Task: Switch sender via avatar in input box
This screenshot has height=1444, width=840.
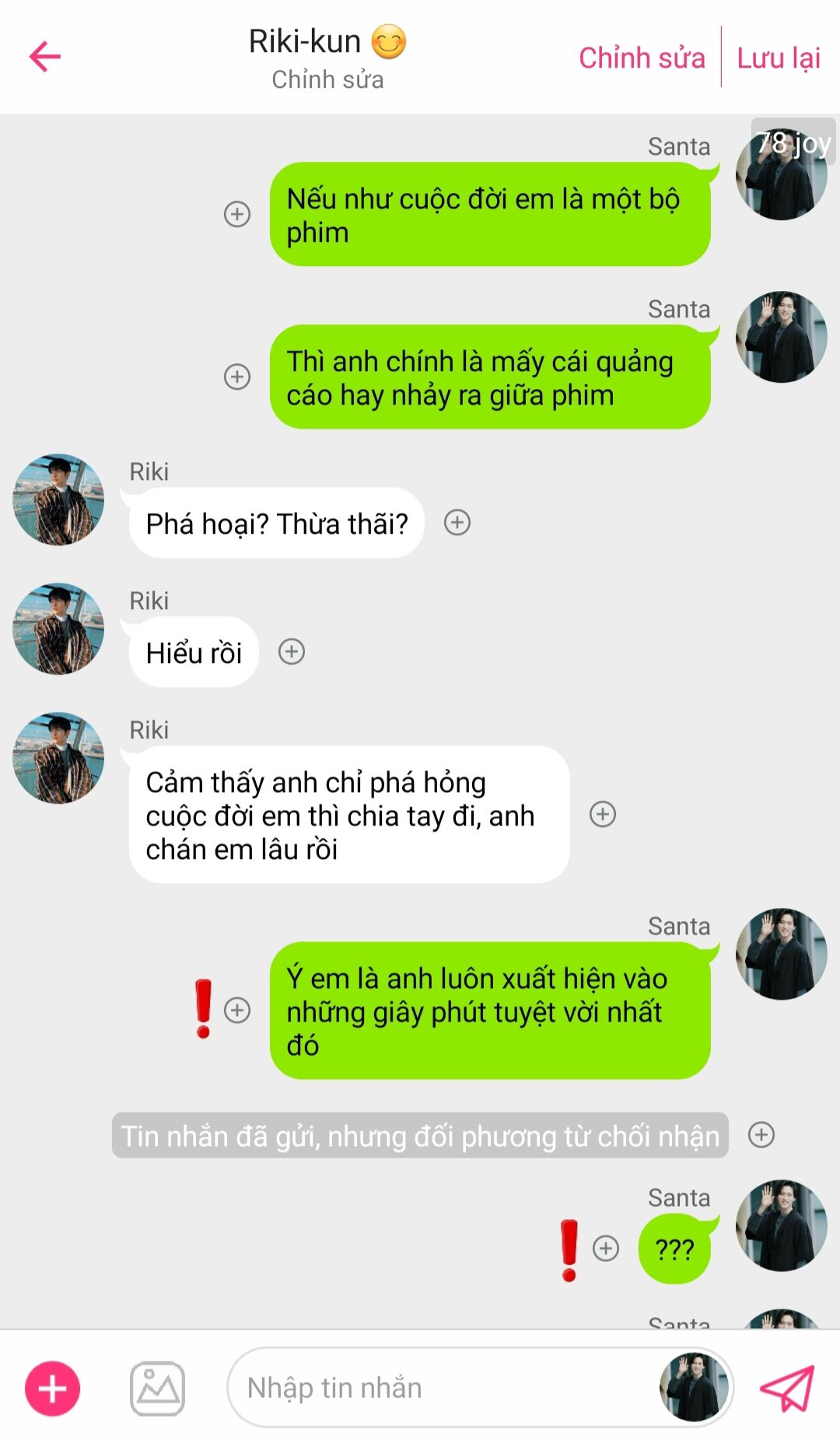Action: pyautogui.click(x=695, y=1387)
